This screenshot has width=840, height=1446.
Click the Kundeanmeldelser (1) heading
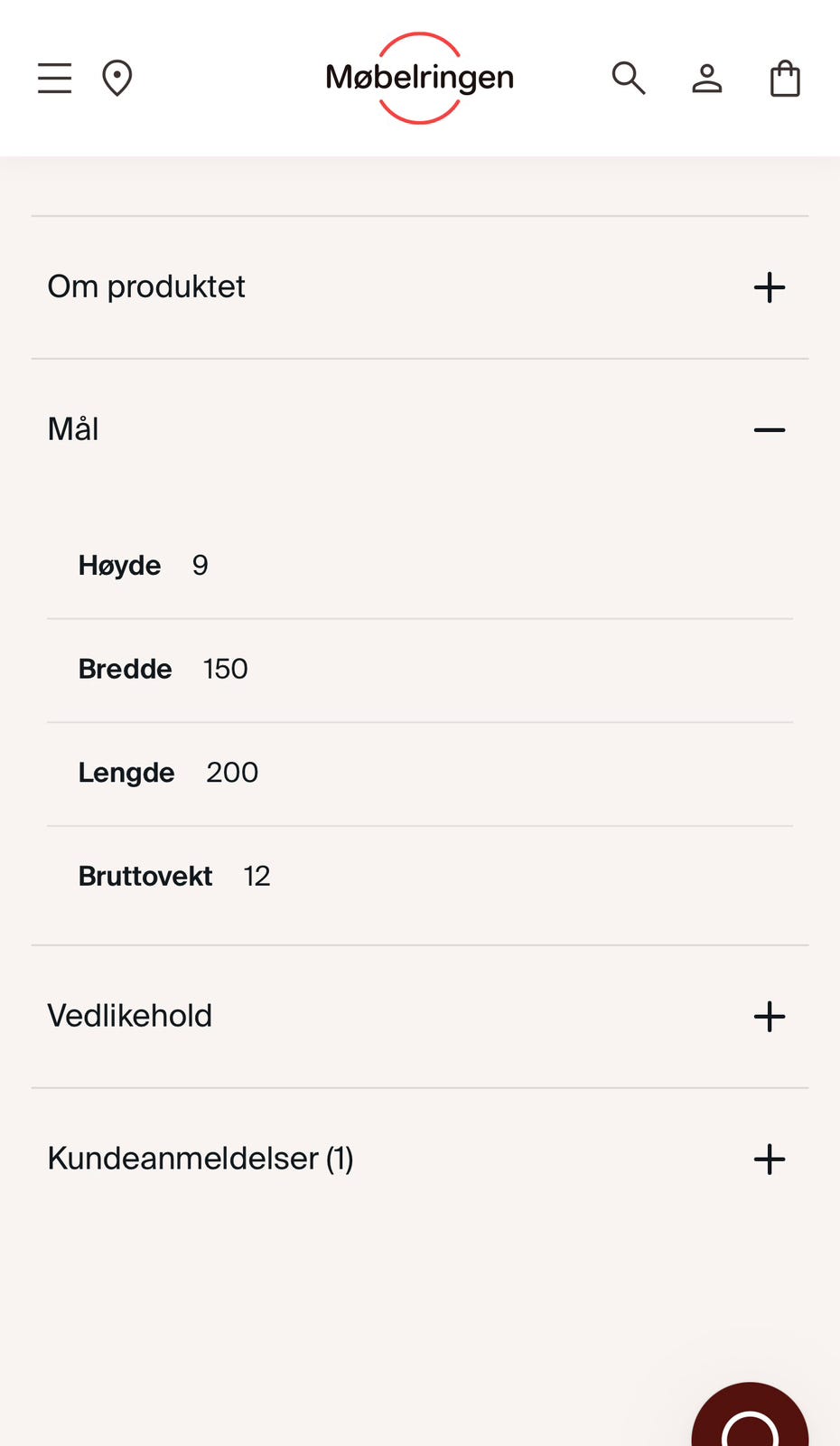pos(201,1159)
